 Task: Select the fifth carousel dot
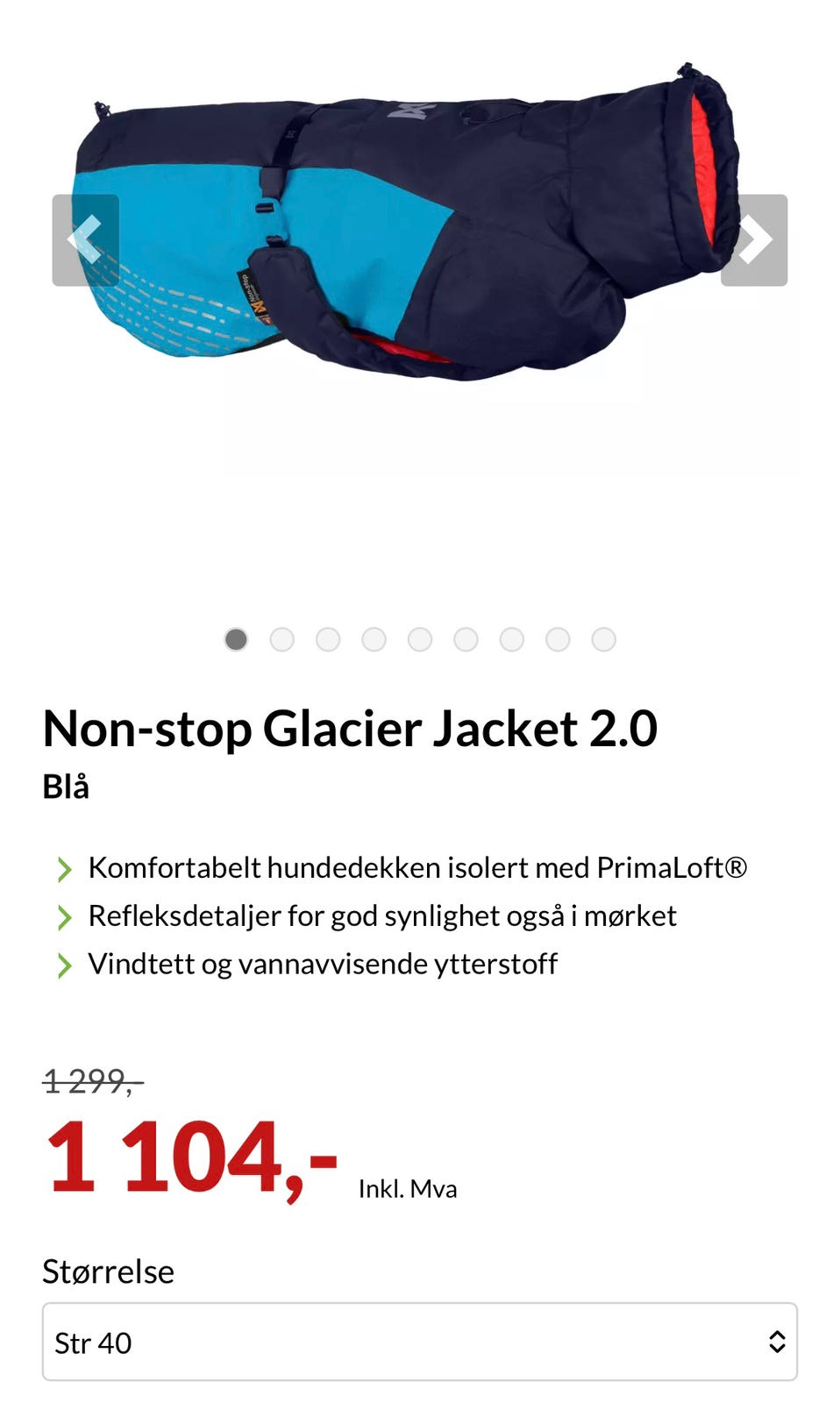(x=420, y=640)
